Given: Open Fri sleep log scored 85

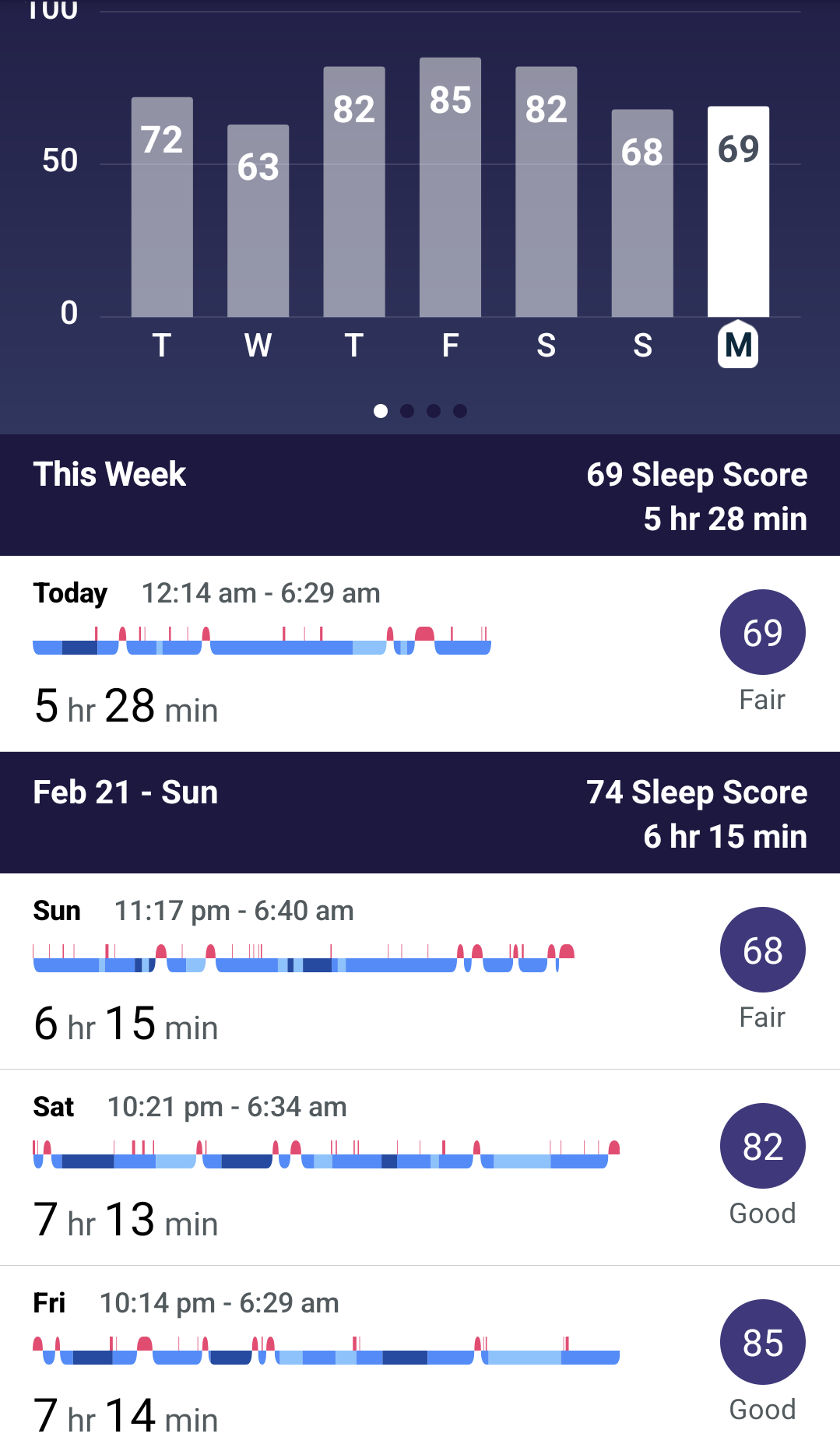Looking at the screenshot, I should pos(420,1351).
